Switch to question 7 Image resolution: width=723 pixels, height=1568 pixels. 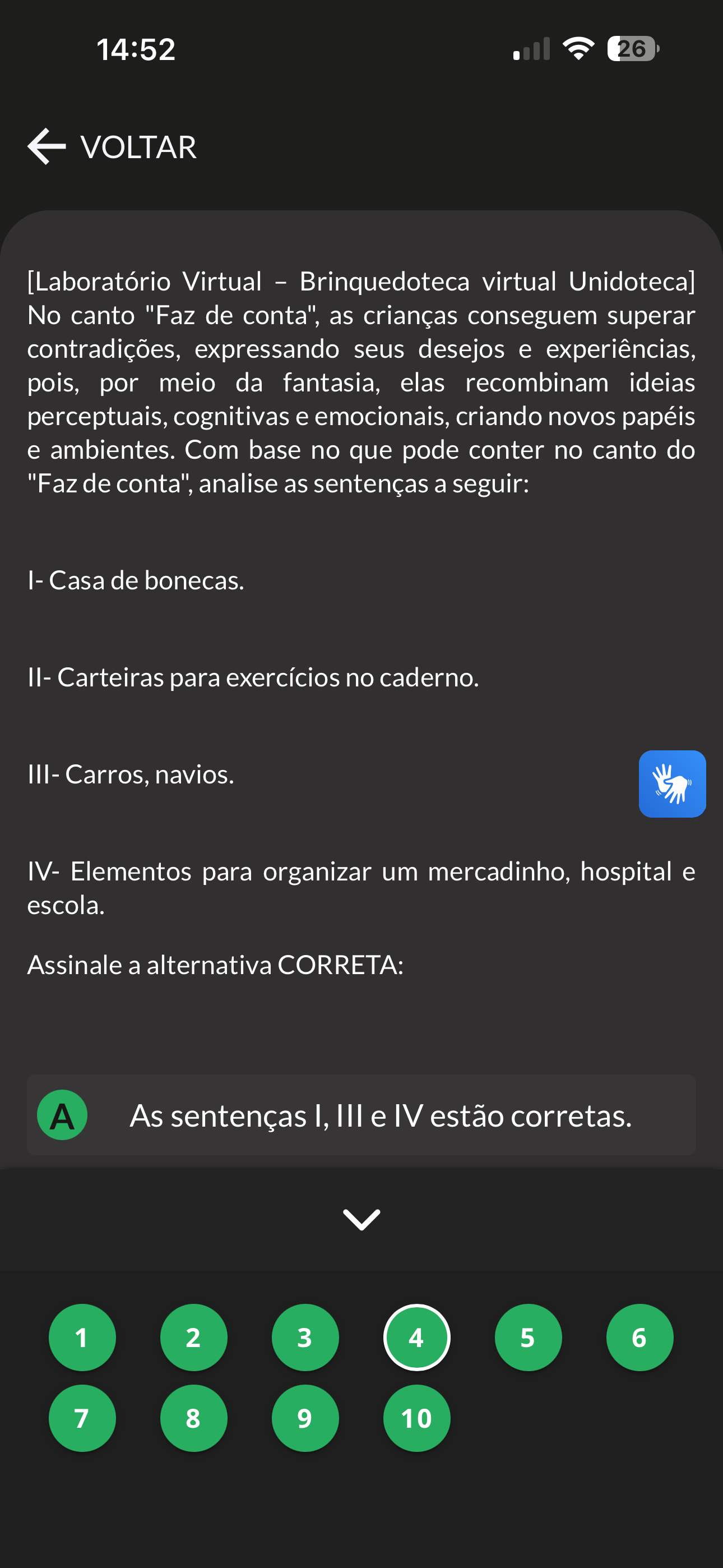click(x=82, y=1418)
